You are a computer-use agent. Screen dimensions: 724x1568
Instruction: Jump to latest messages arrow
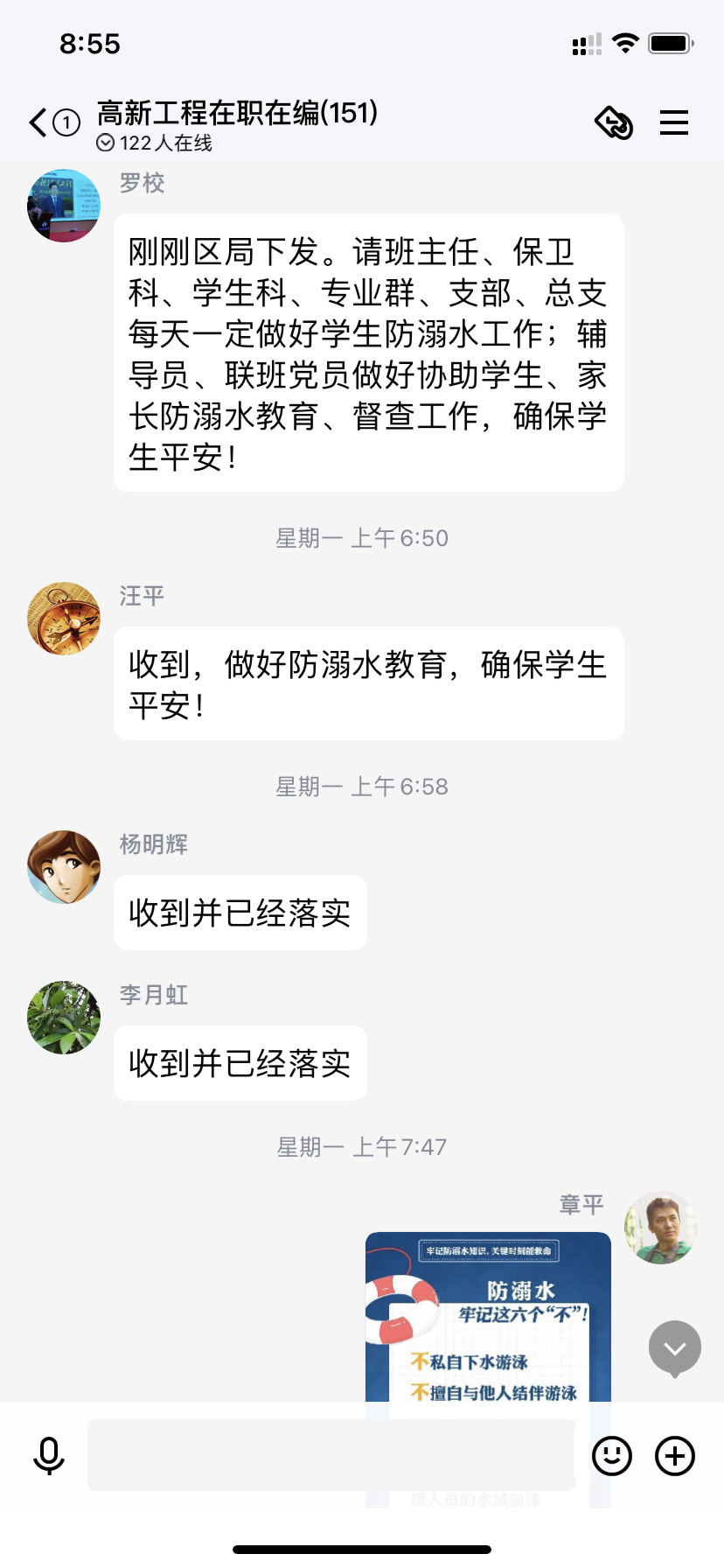pos(674,1348)
